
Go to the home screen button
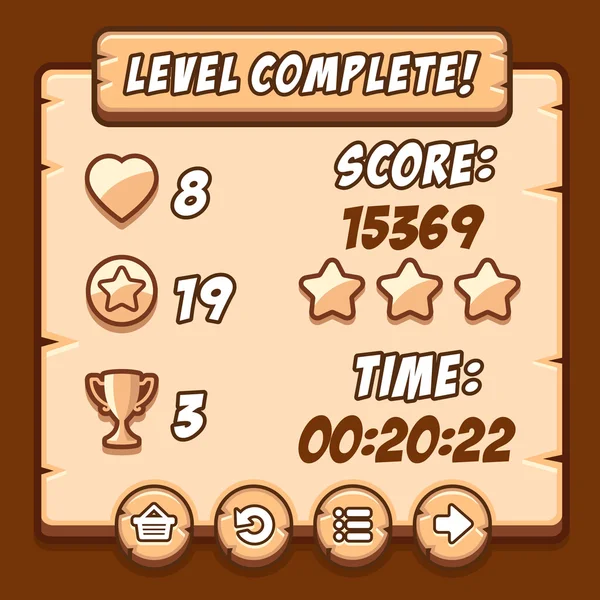coord(154,526)
